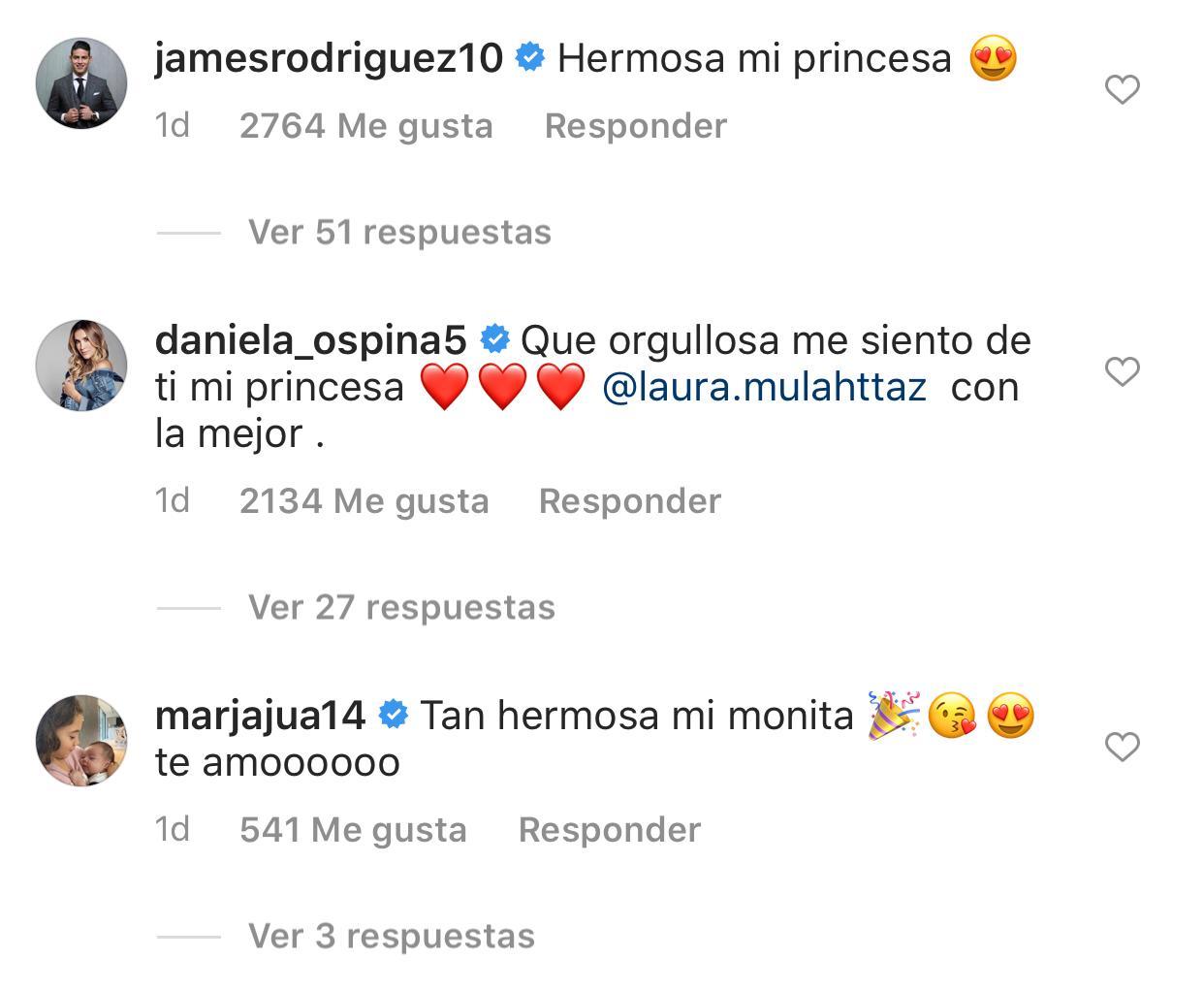1204x990 pixels.
Task: Expand Ver 27 respuestas
Action: click(x=400, y=608)
